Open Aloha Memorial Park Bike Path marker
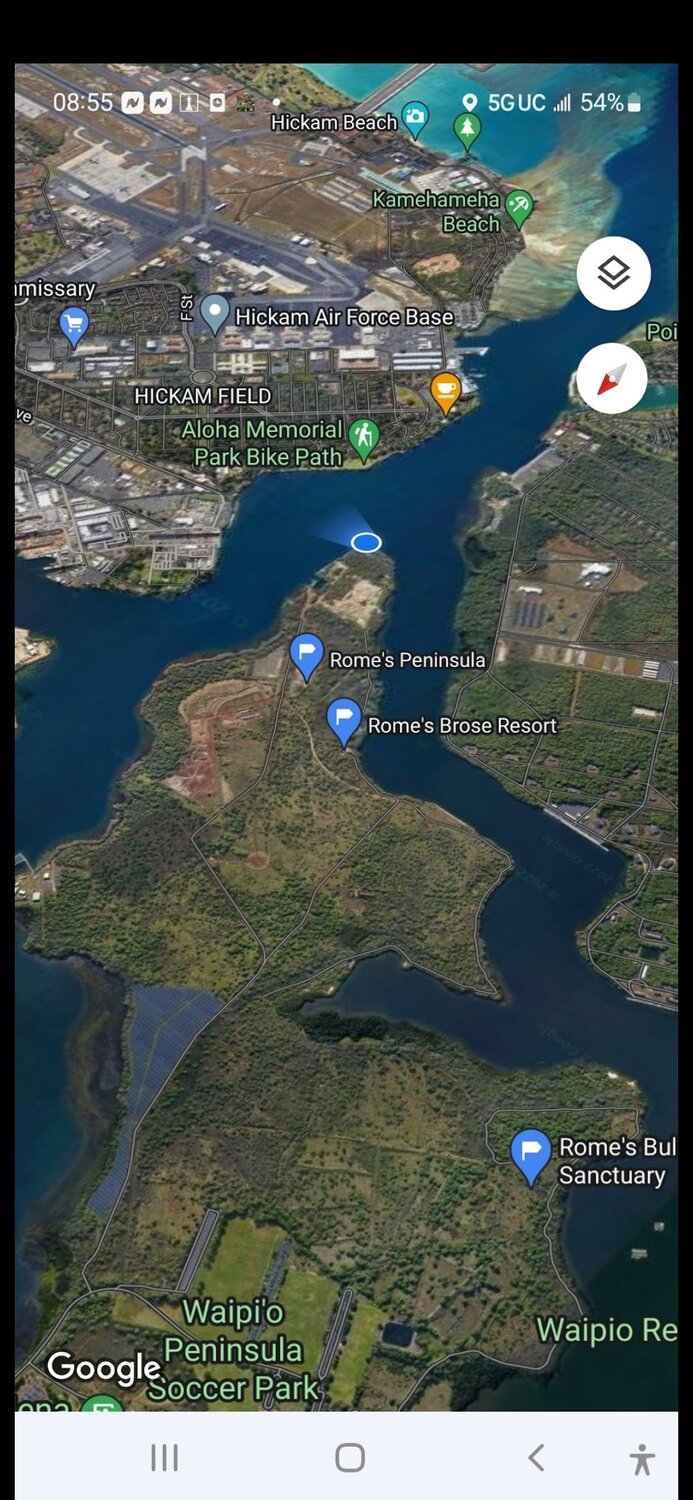The height and width of the screenshot is (1500, 693). (x=363, y=437)
